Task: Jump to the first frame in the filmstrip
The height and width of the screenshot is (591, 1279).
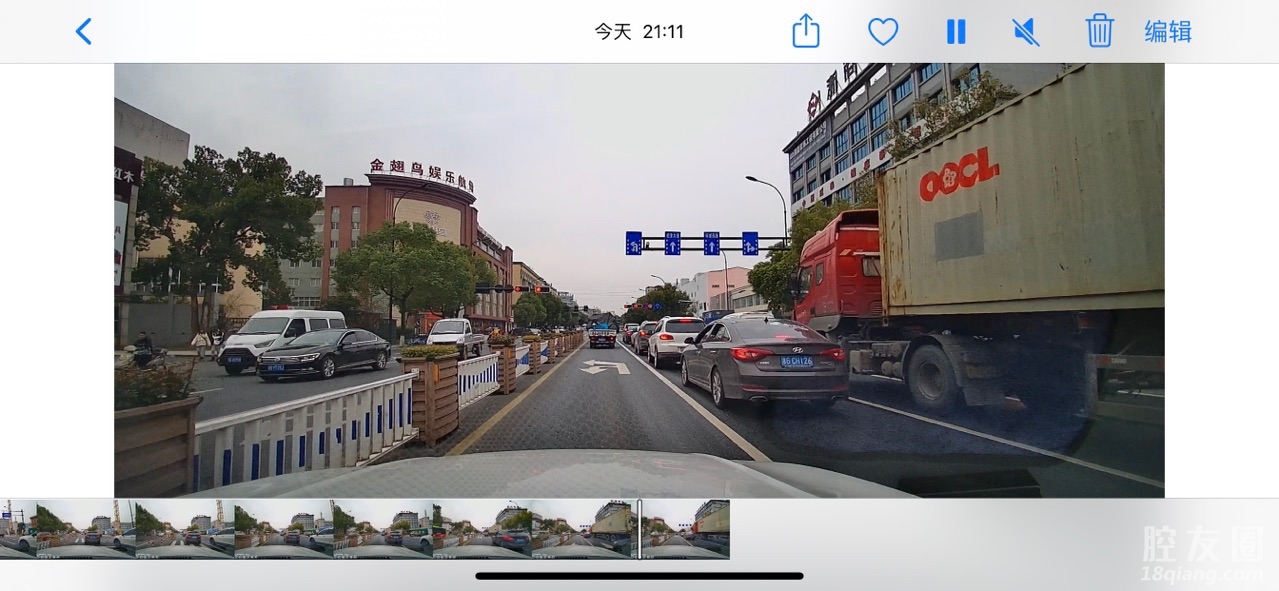Action: [18, 529]
